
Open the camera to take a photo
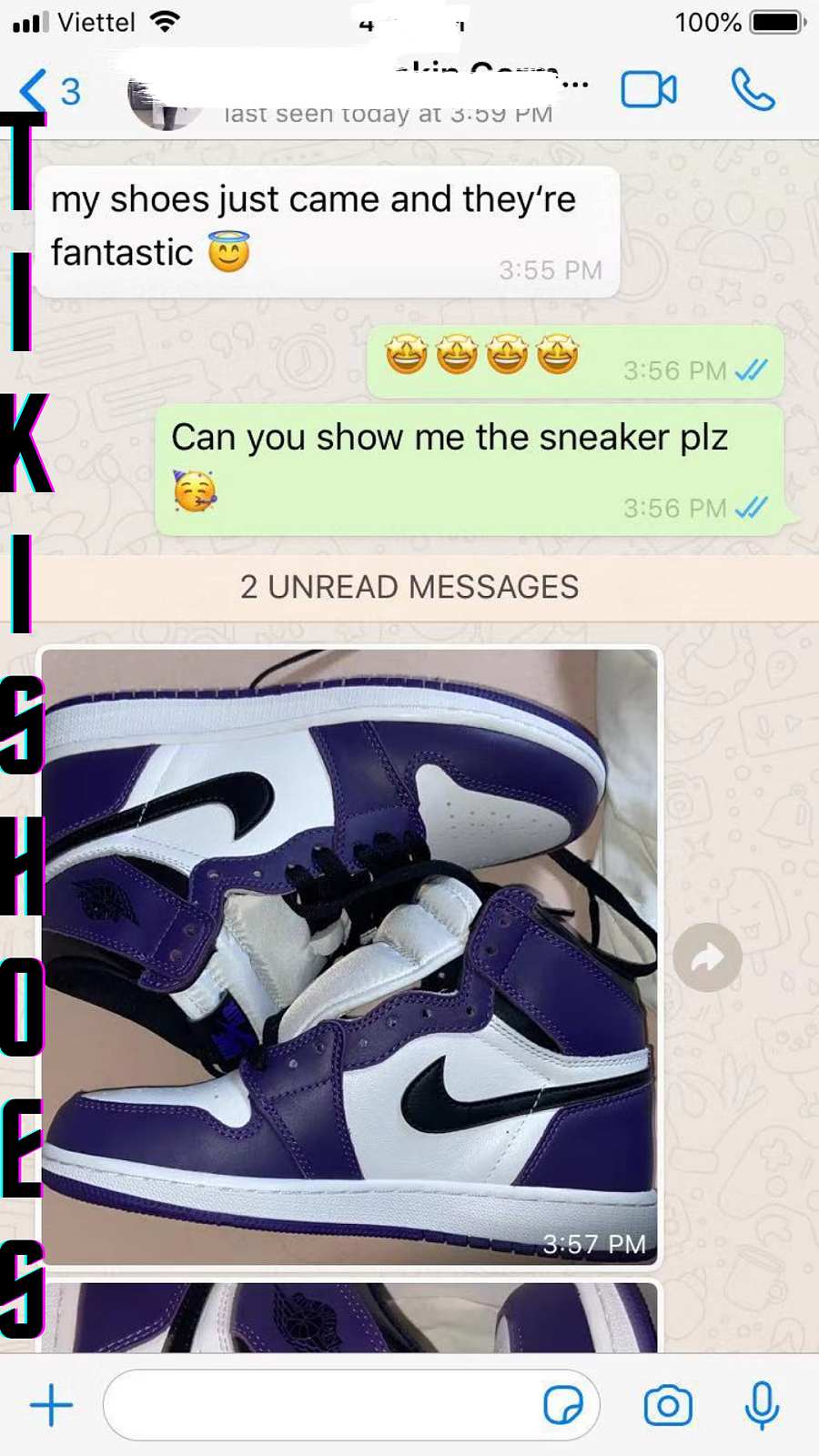(668, 1405)
